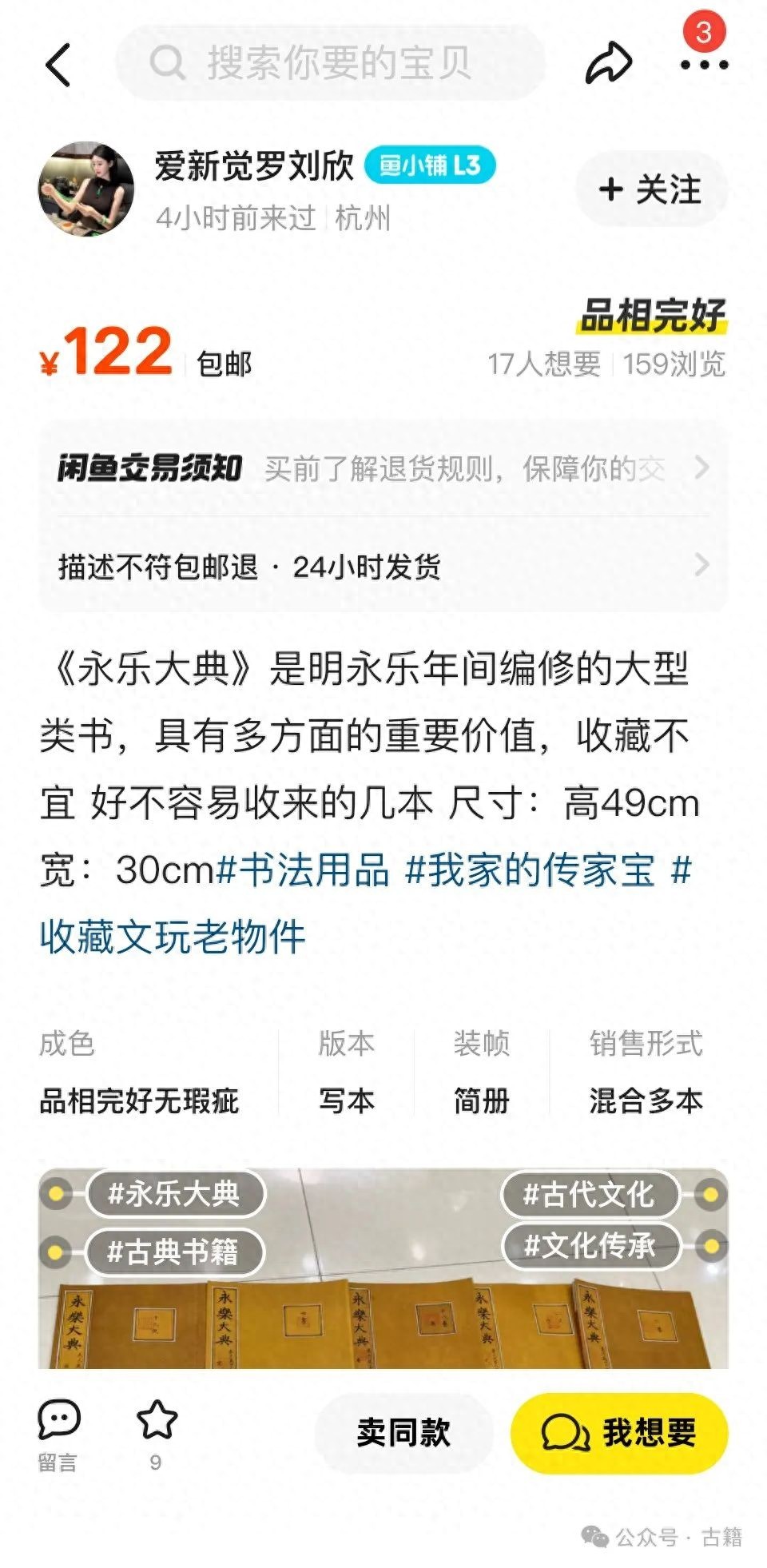Viewport: 767px width, 1568px height.
Task: Open the #我家的传家宝 hashtag
Action: point(531,870)
